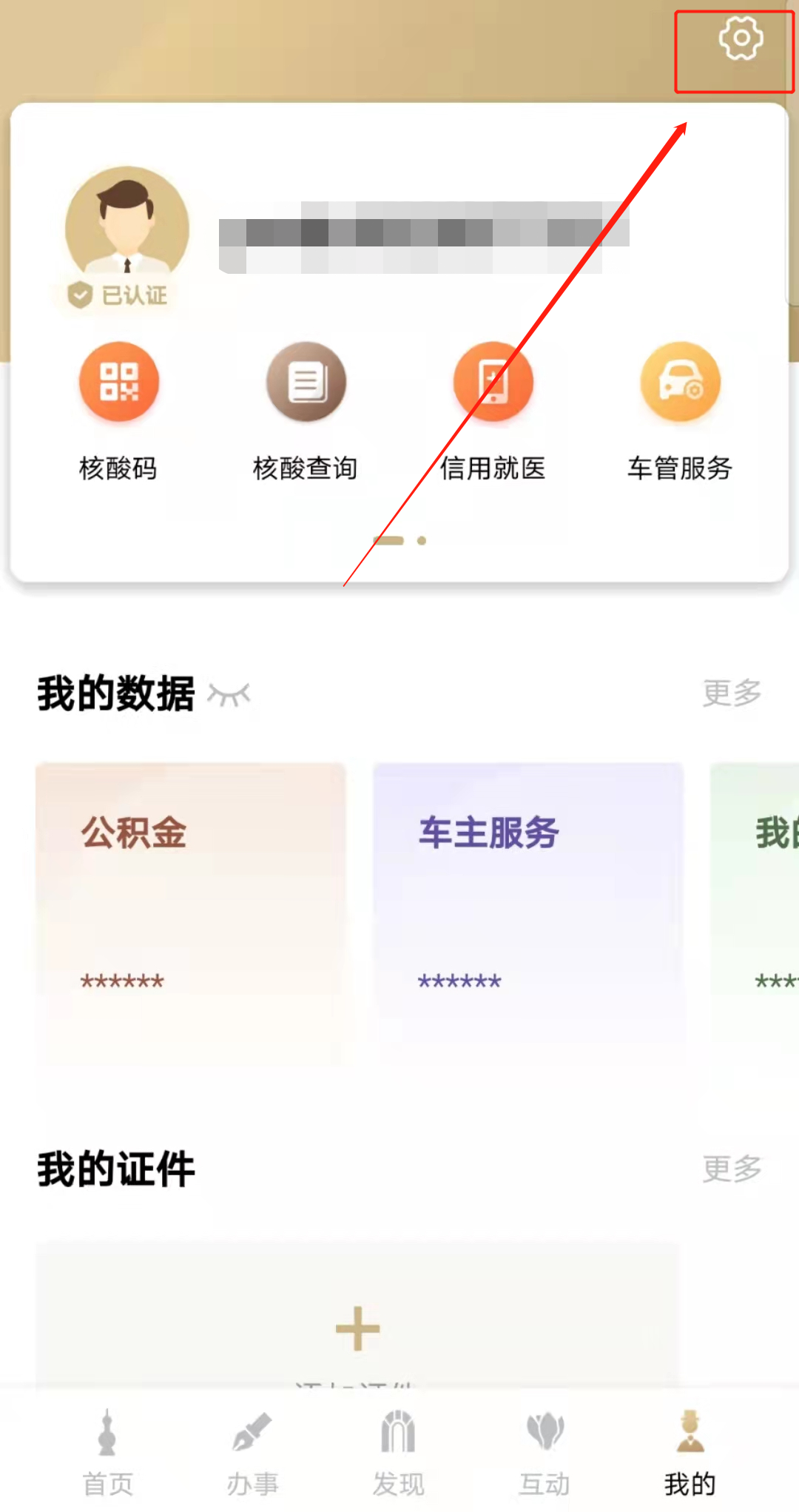799x1512 pixels.
Task: Select the 我的 tab
Action: [x=690, y=1452]
